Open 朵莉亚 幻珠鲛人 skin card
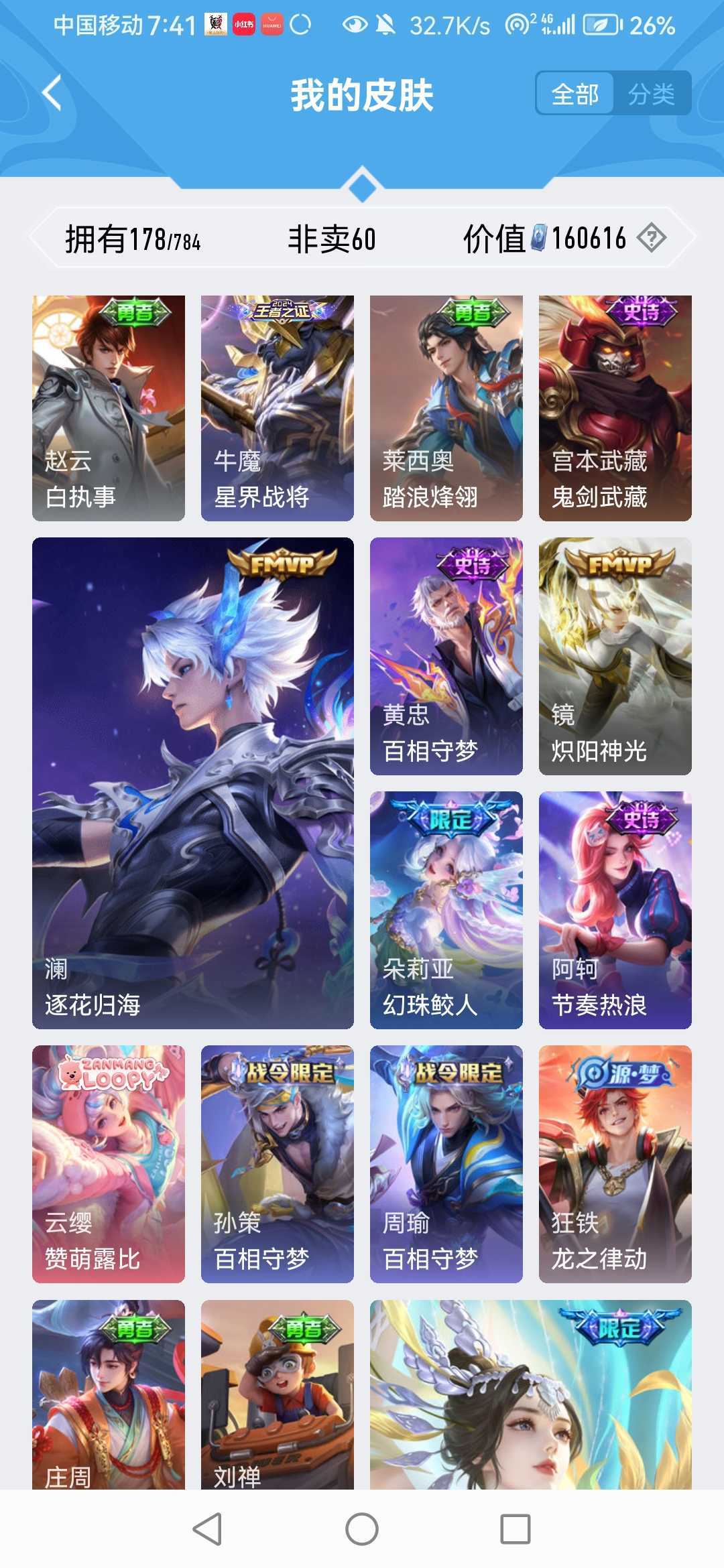The image size is (724, 1568). point(446,910)
